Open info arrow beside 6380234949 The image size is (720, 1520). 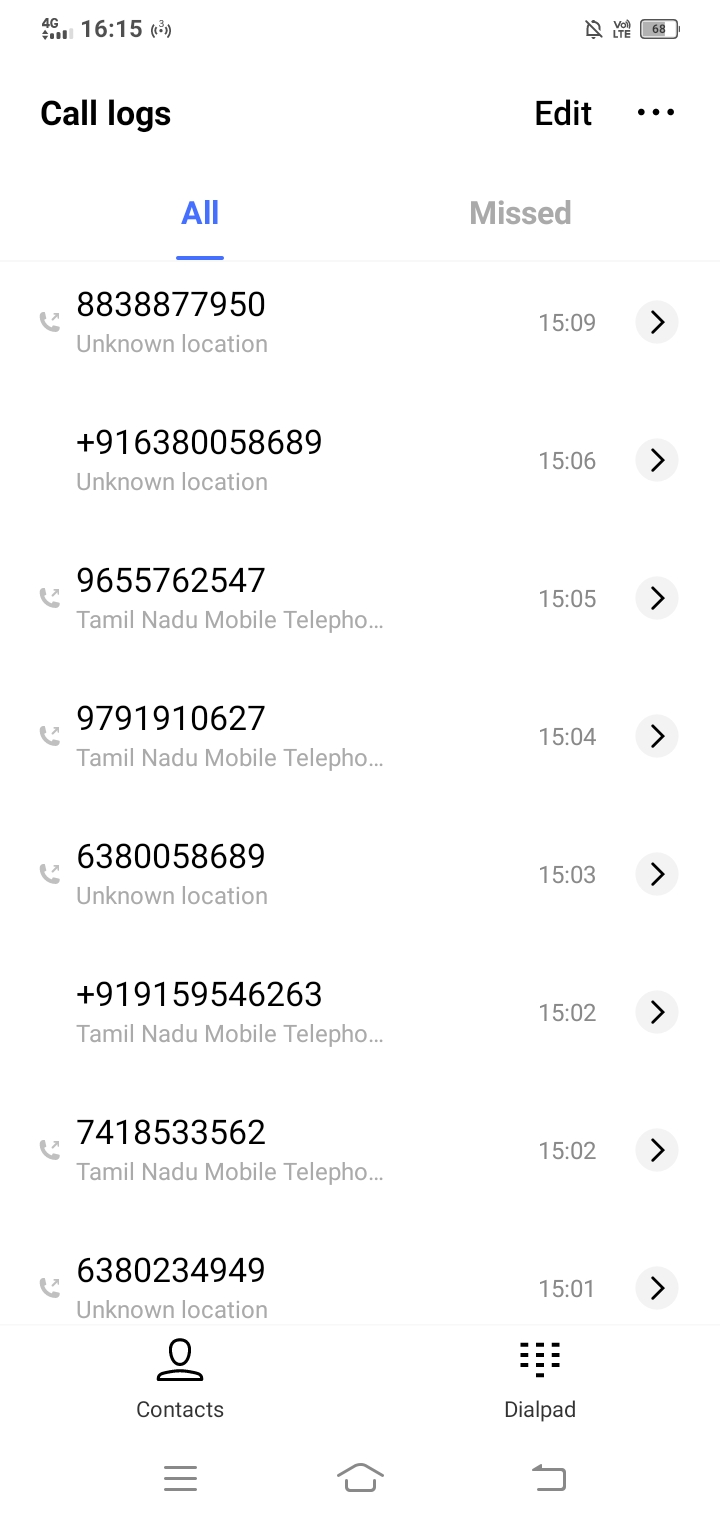click(x=657, y=1288)
